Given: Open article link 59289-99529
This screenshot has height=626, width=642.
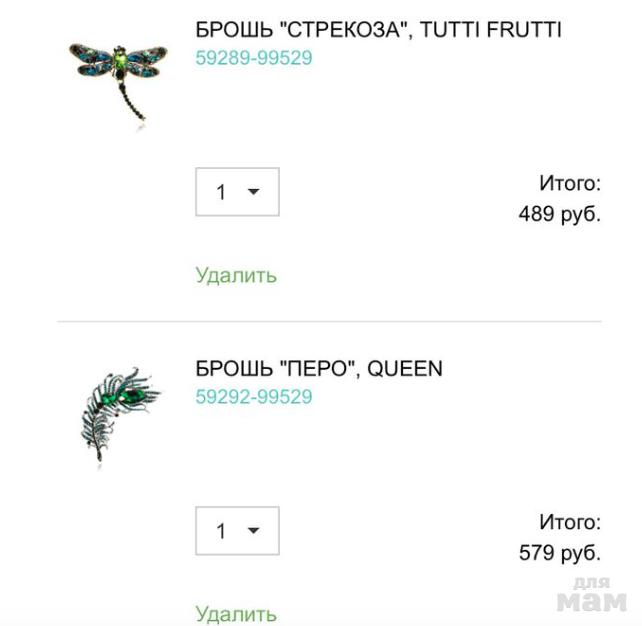Looking at the screenshot, I should [x=254, y=58].
